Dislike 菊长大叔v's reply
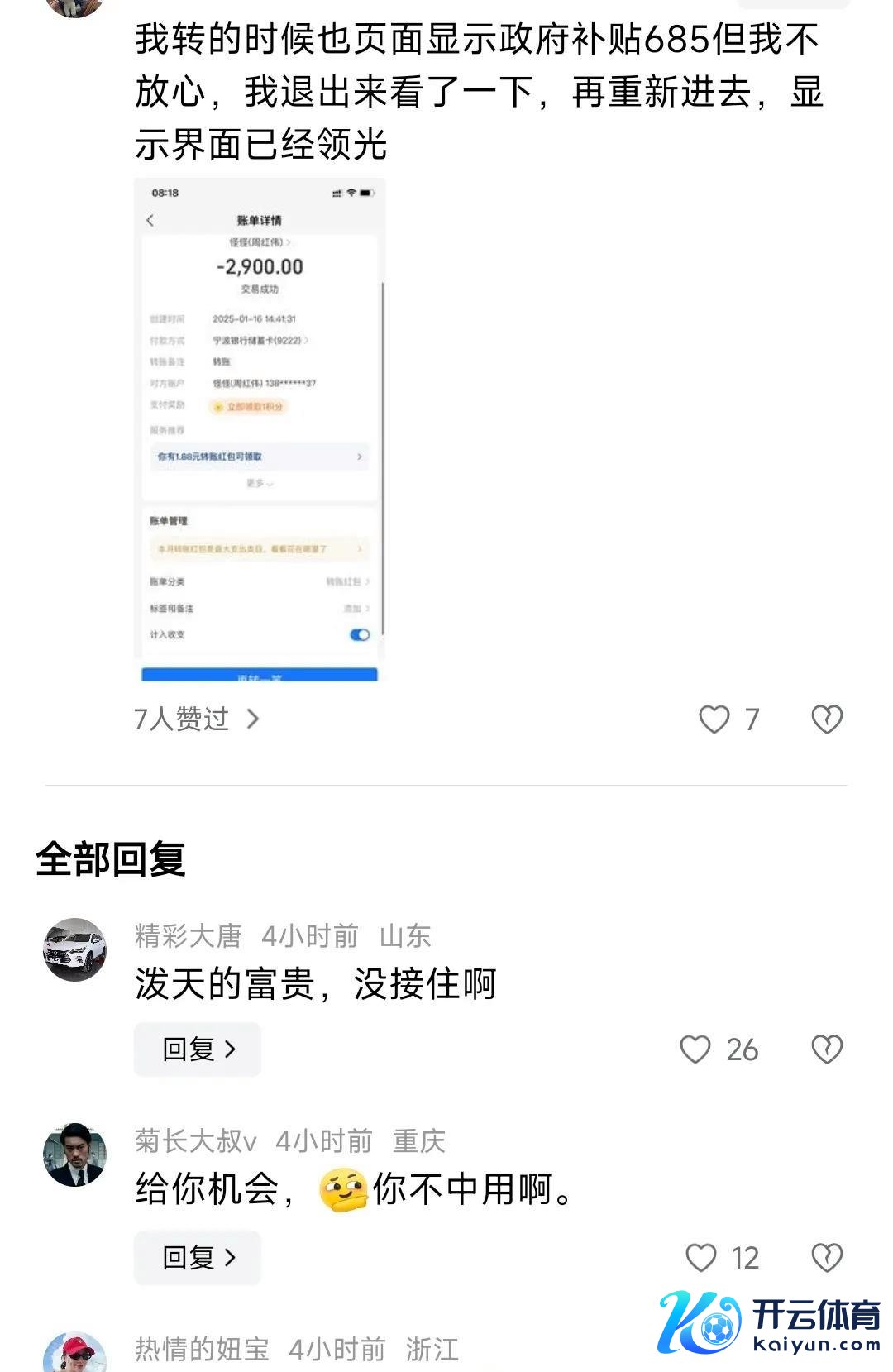The width and height of the screenshot is (893, 1372). point(827,1258)
